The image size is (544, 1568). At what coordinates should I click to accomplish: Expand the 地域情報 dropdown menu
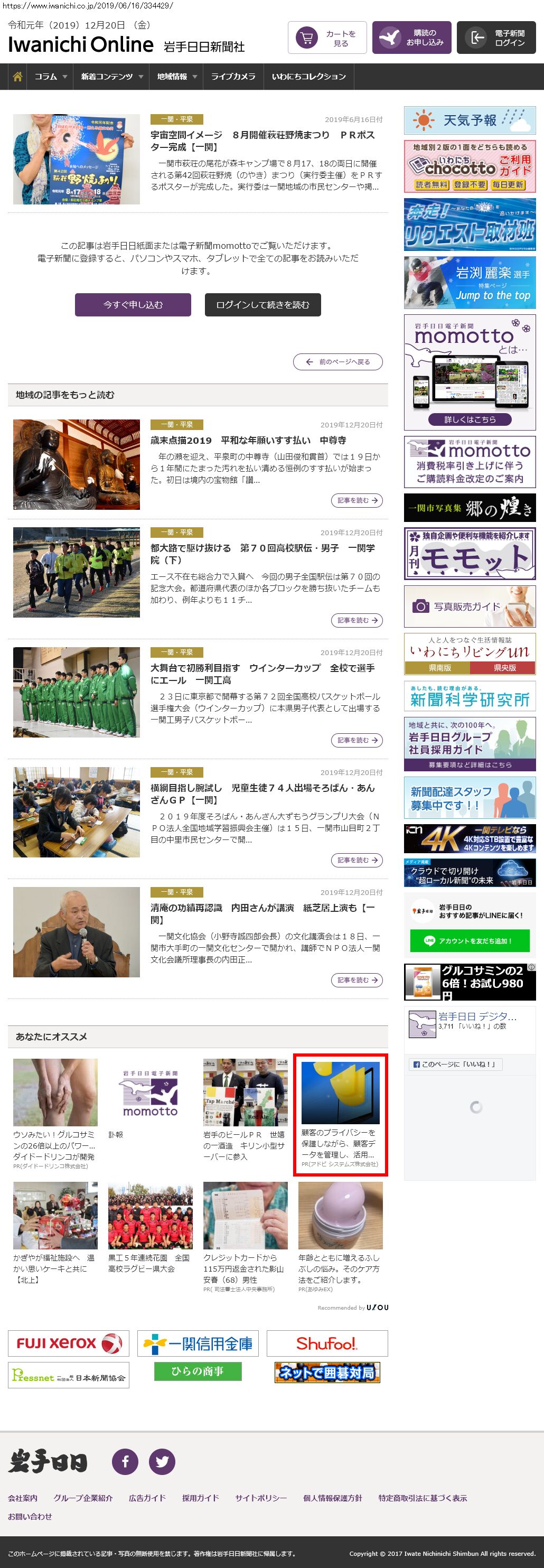177,77
